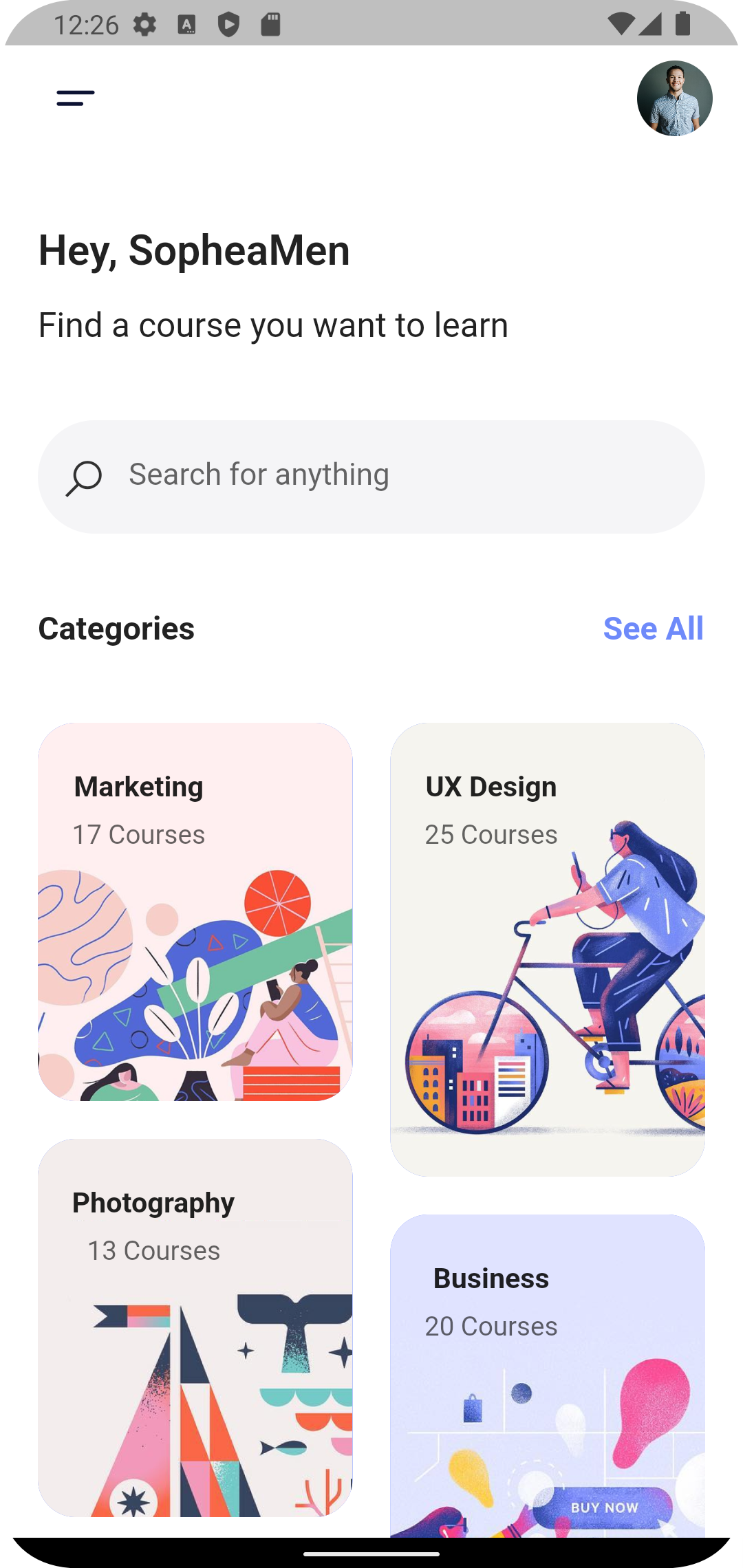Tap the magnifying glass search icon
Viewport: 743px width, 1568px height.
(83, 475)
